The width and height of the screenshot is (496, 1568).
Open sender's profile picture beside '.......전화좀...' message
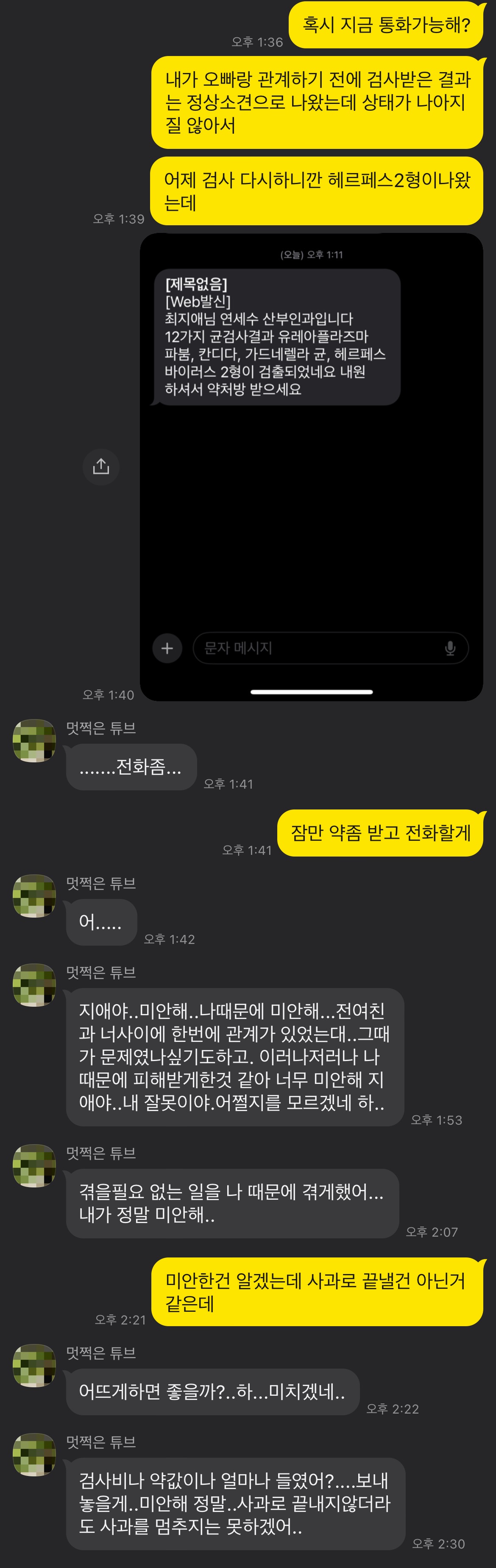click(x=34, y=740)
